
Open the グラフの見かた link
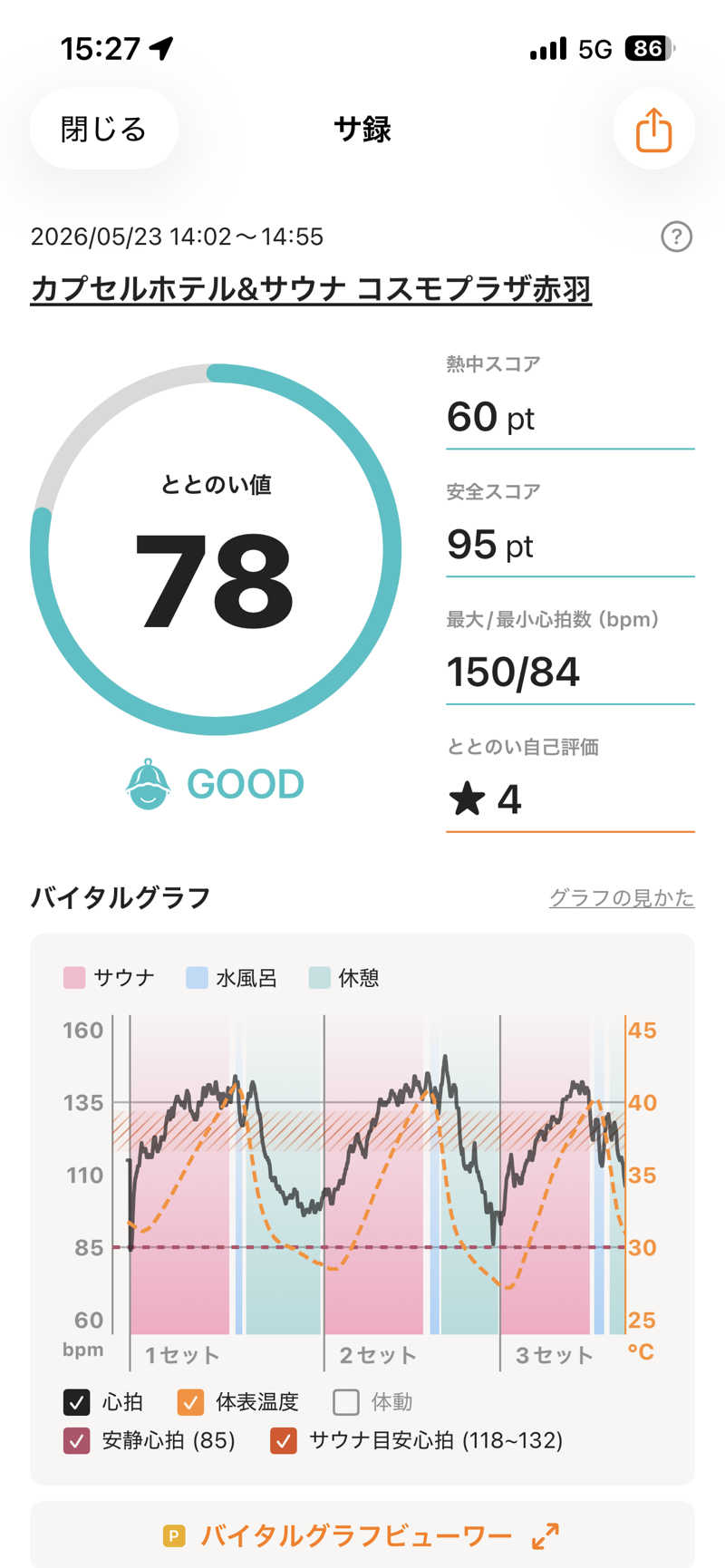(x=622, y=897)
